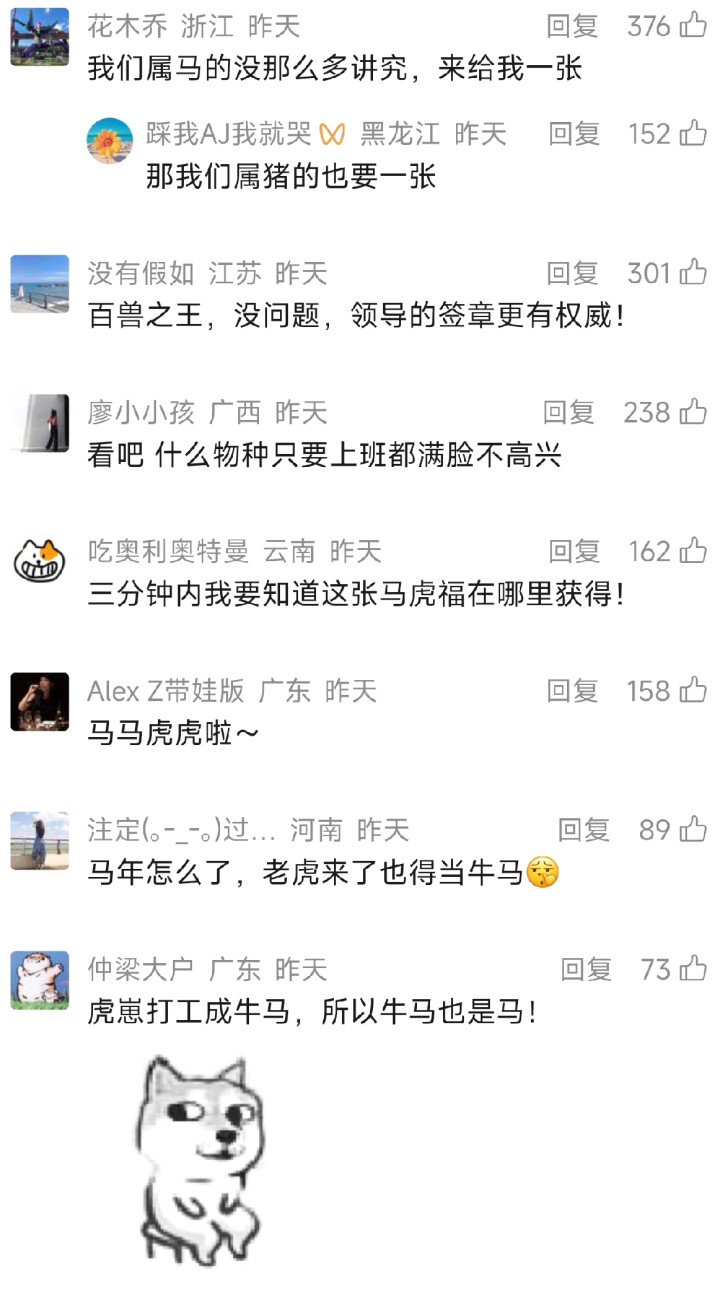Like 踩我AJ我就哭's reply

pos(693,133)
